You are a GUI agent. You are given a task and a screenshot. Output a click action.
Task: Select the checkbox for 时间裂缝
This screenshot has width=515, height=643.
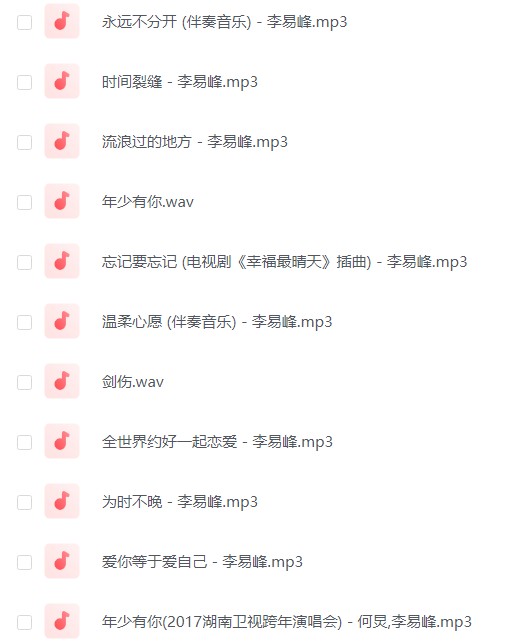click(x=24, y=82)
